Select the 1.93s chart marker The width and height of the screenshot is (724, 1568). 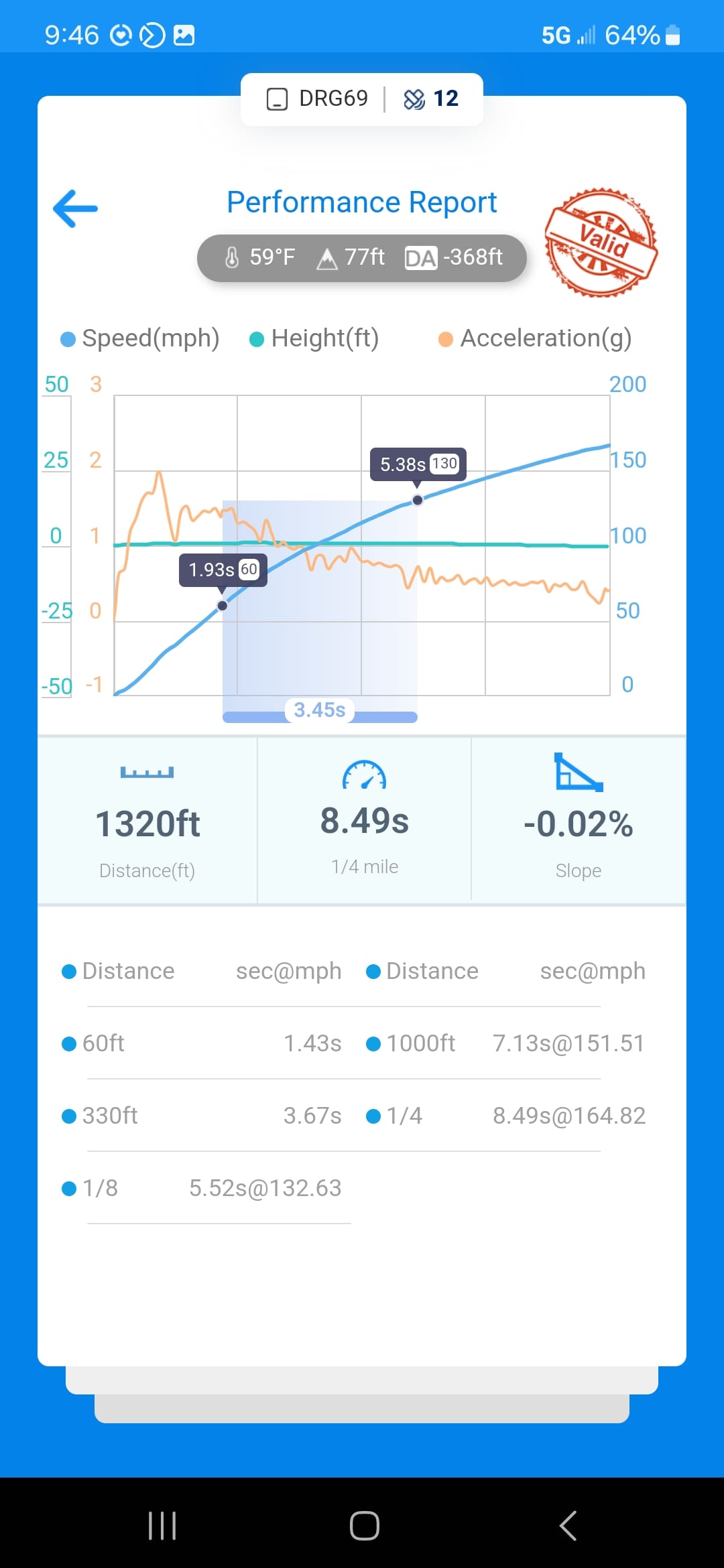223,570
